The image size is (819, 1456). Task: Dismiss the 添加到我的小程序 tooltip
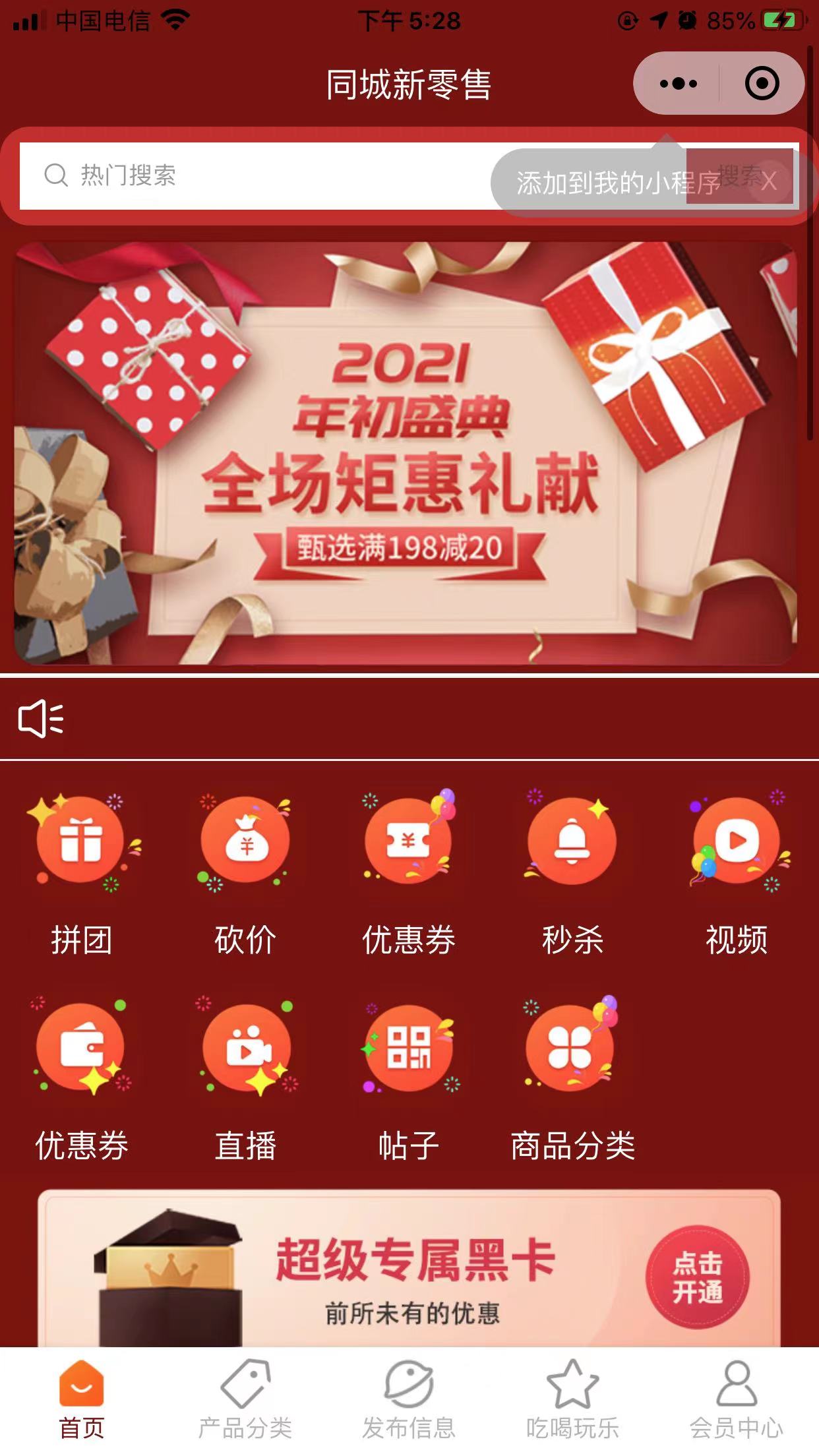769,181
